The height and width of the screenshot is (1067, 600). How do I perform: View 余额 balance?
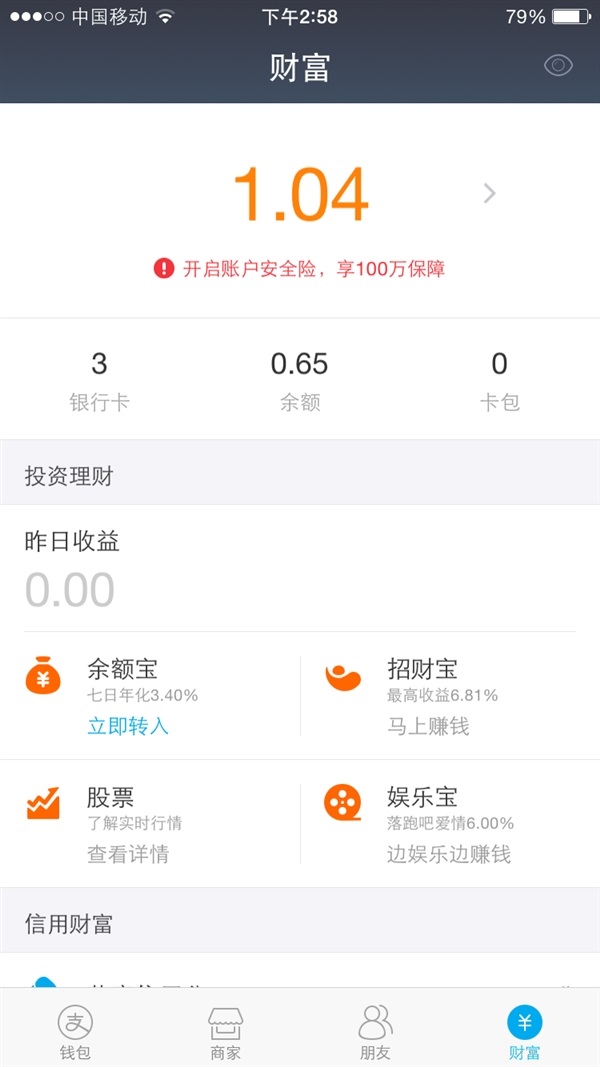tap(299, 380)
